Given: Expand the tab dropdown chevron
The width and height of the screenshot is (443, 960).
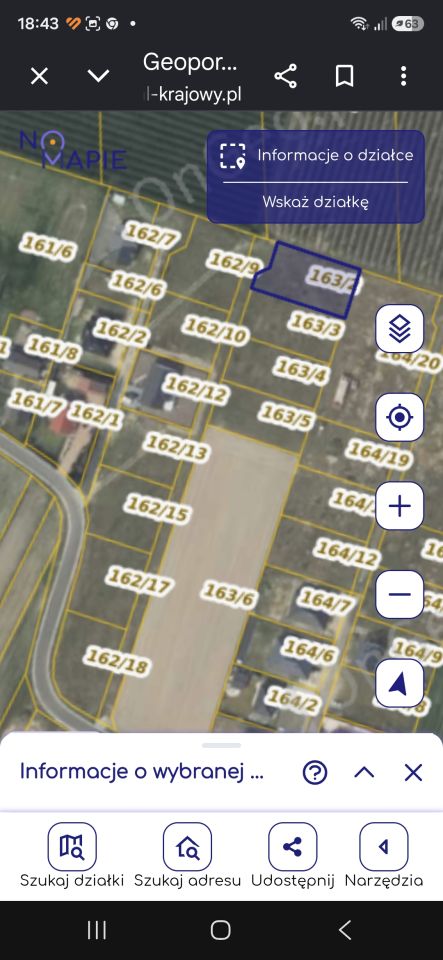Looking at the screenshot, I should point(98,76).
